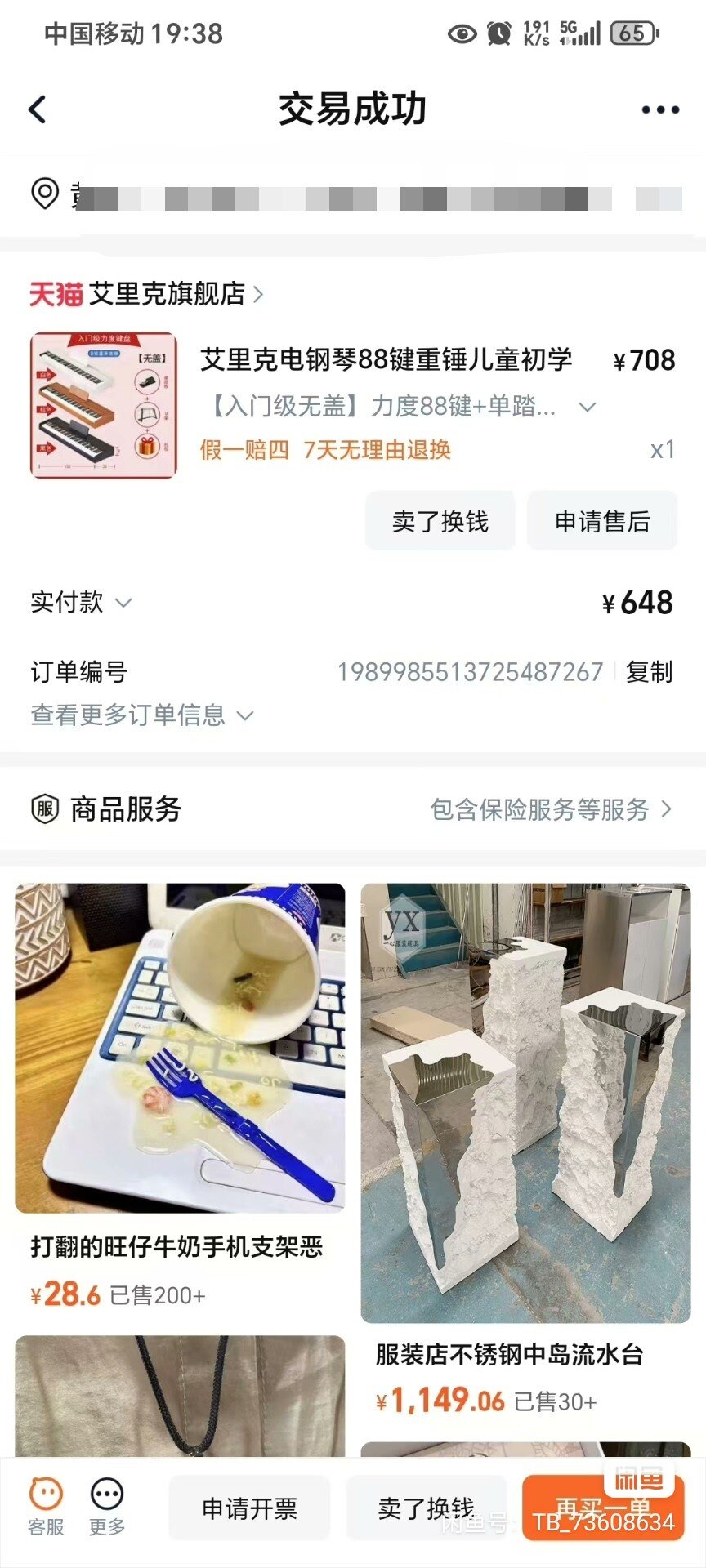Go back from the order page
Screen dimensions: 706x1568
(x=38, y=109)
